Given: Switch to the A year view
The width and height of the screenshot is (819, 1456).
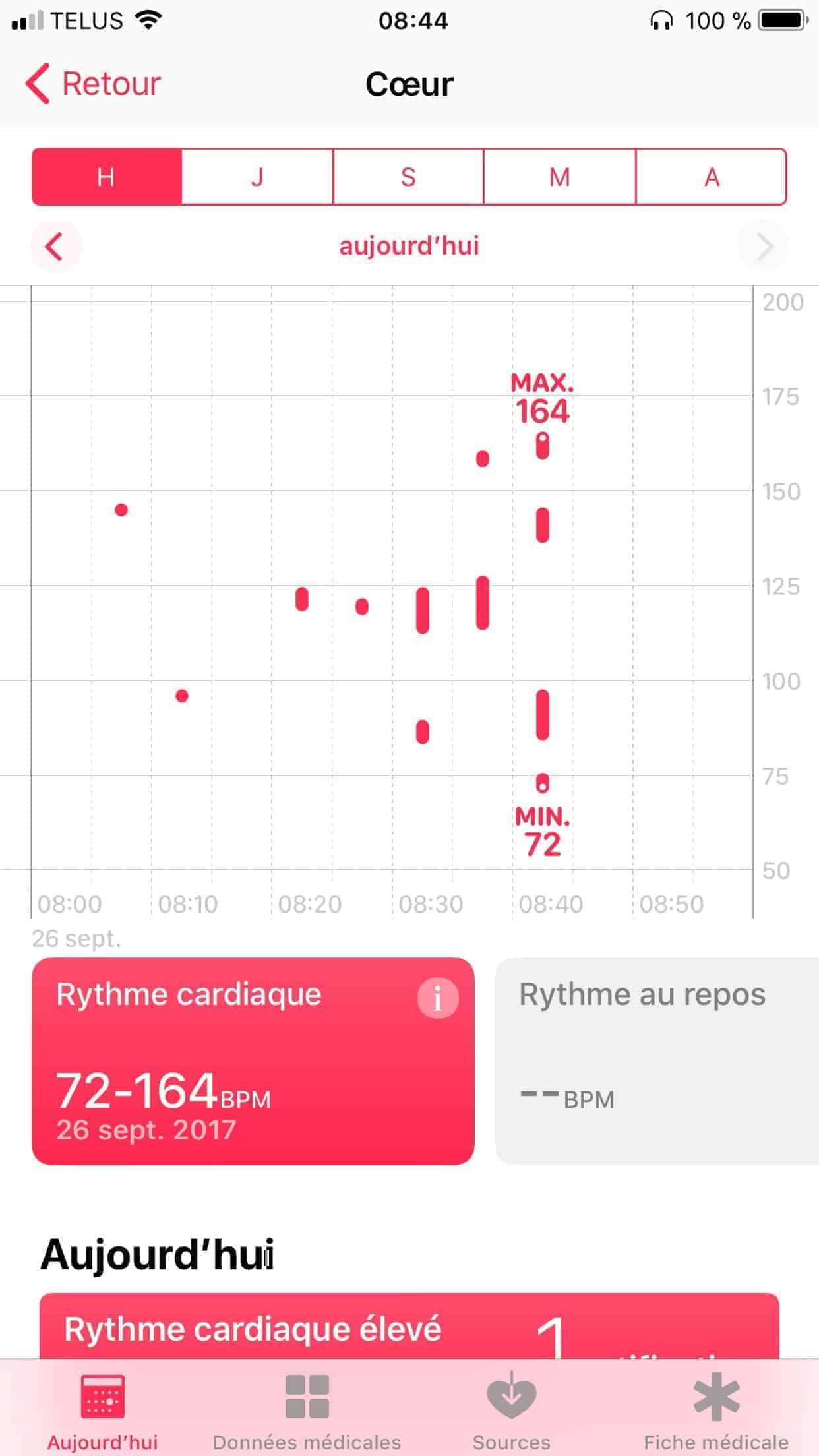Looking at the screenshot, I should [x=711, y=177].
